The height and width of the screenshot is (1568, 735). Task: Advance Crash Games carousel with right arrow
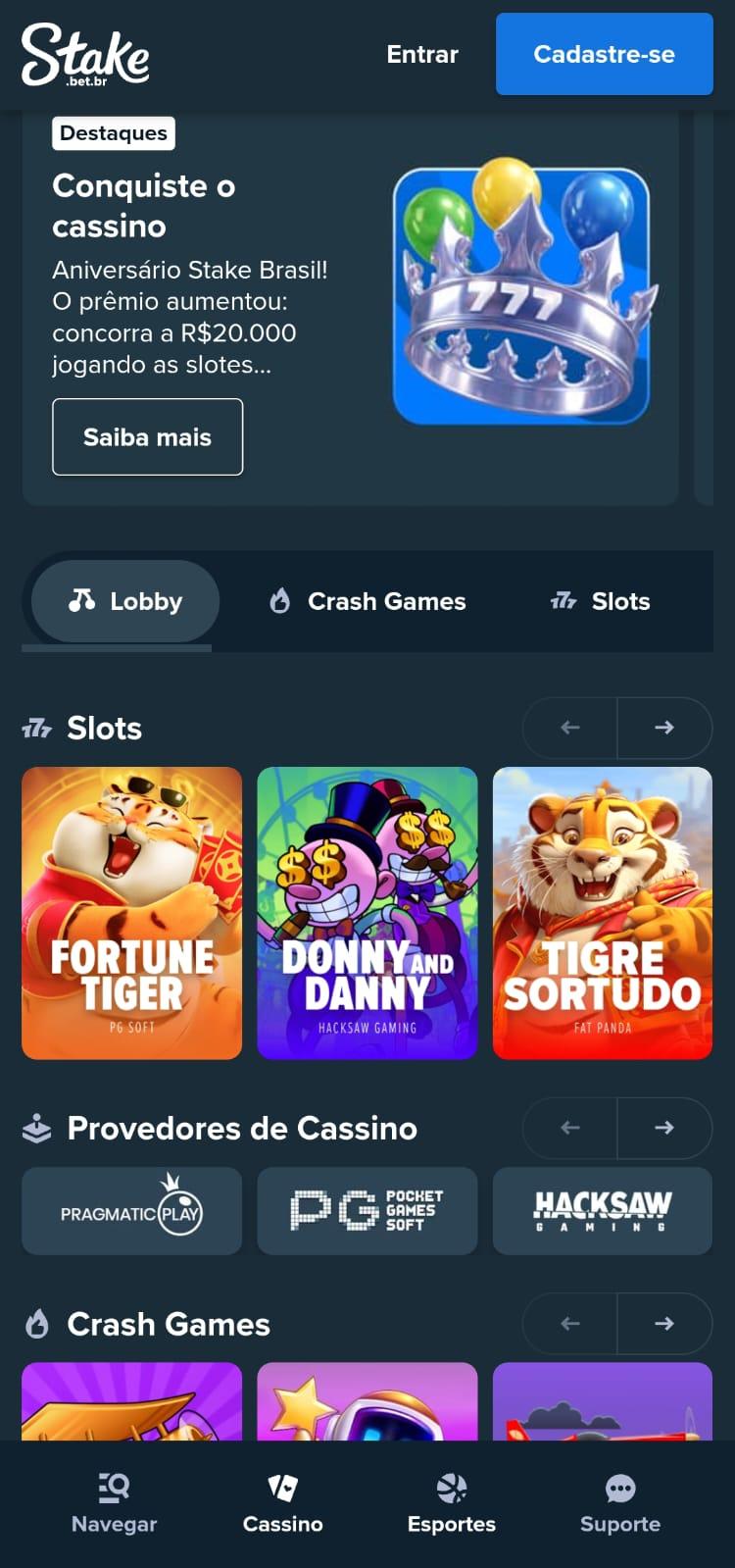click(664, 1323)
